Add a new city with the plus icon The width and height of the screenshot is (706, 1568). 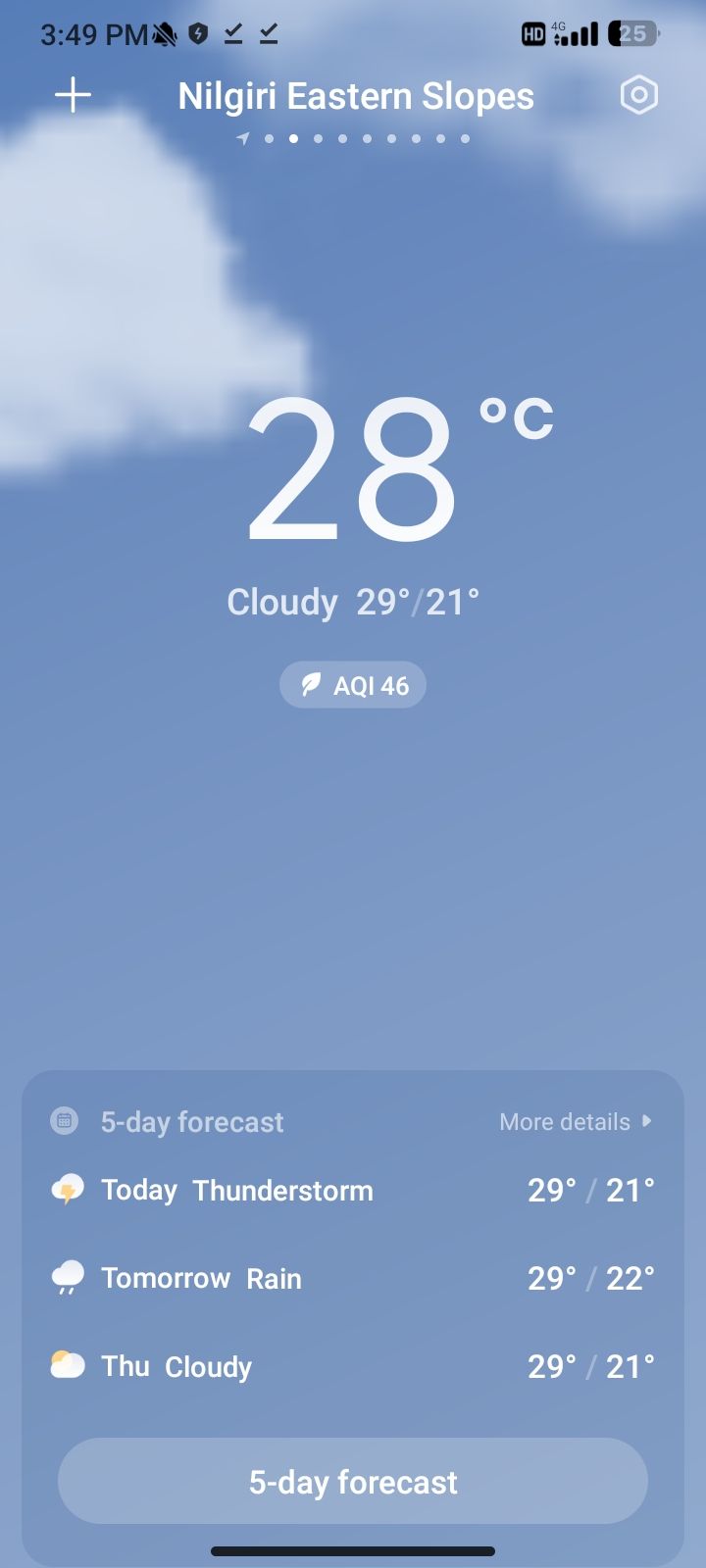tap(73, 95)
